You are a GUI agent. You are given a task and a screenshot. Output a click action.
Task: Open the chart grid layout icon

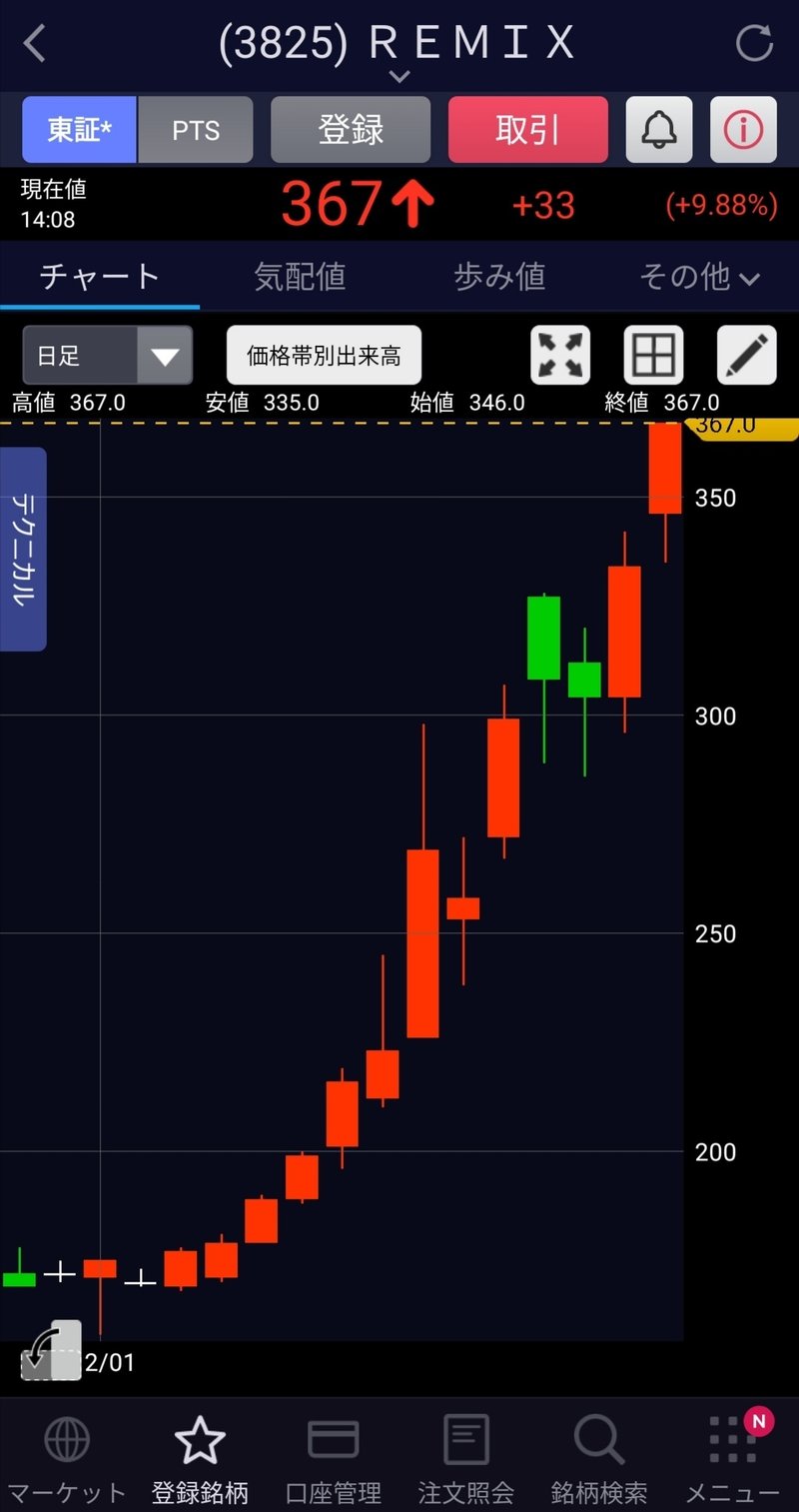click(x=653, y=355)
